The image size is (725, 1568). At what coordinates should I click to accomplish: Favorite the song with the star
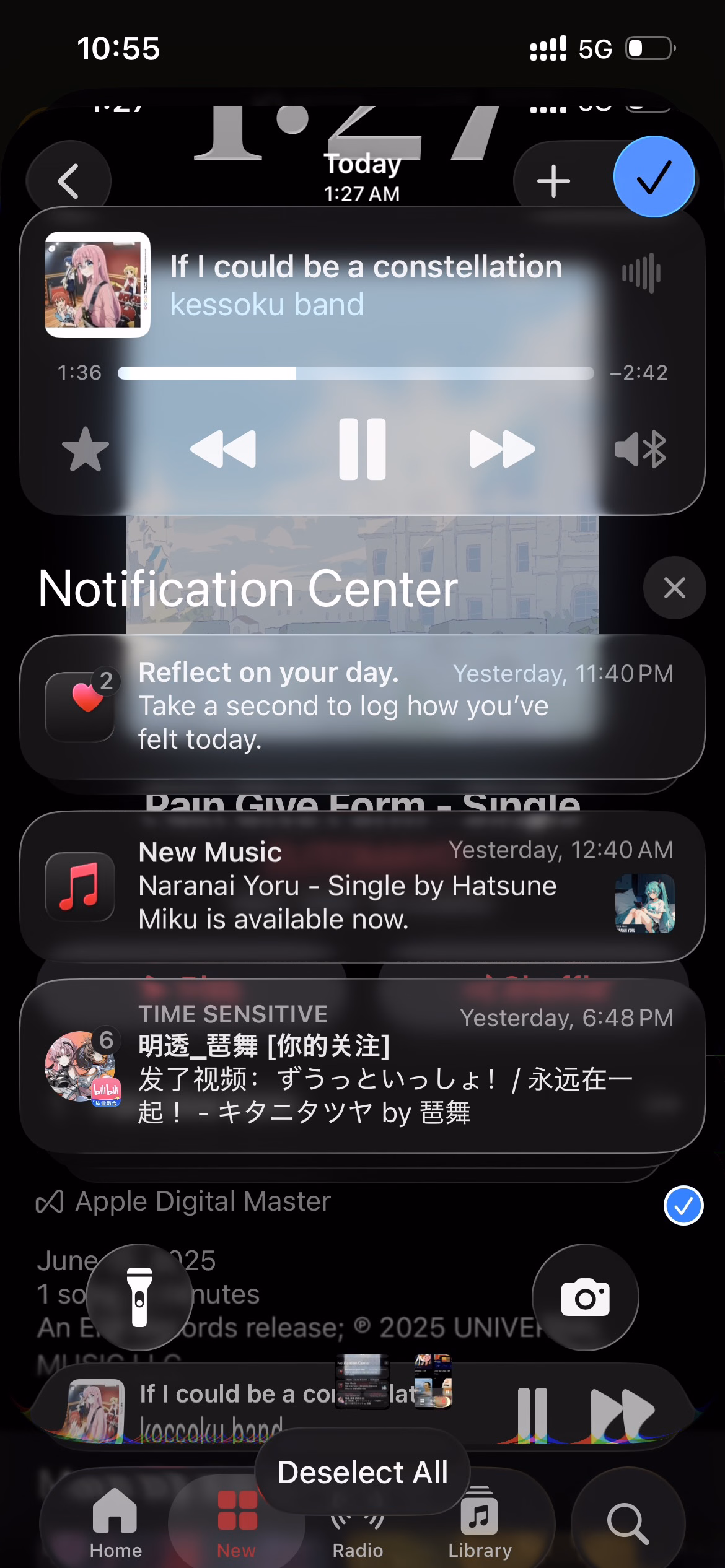pos(86,449)
